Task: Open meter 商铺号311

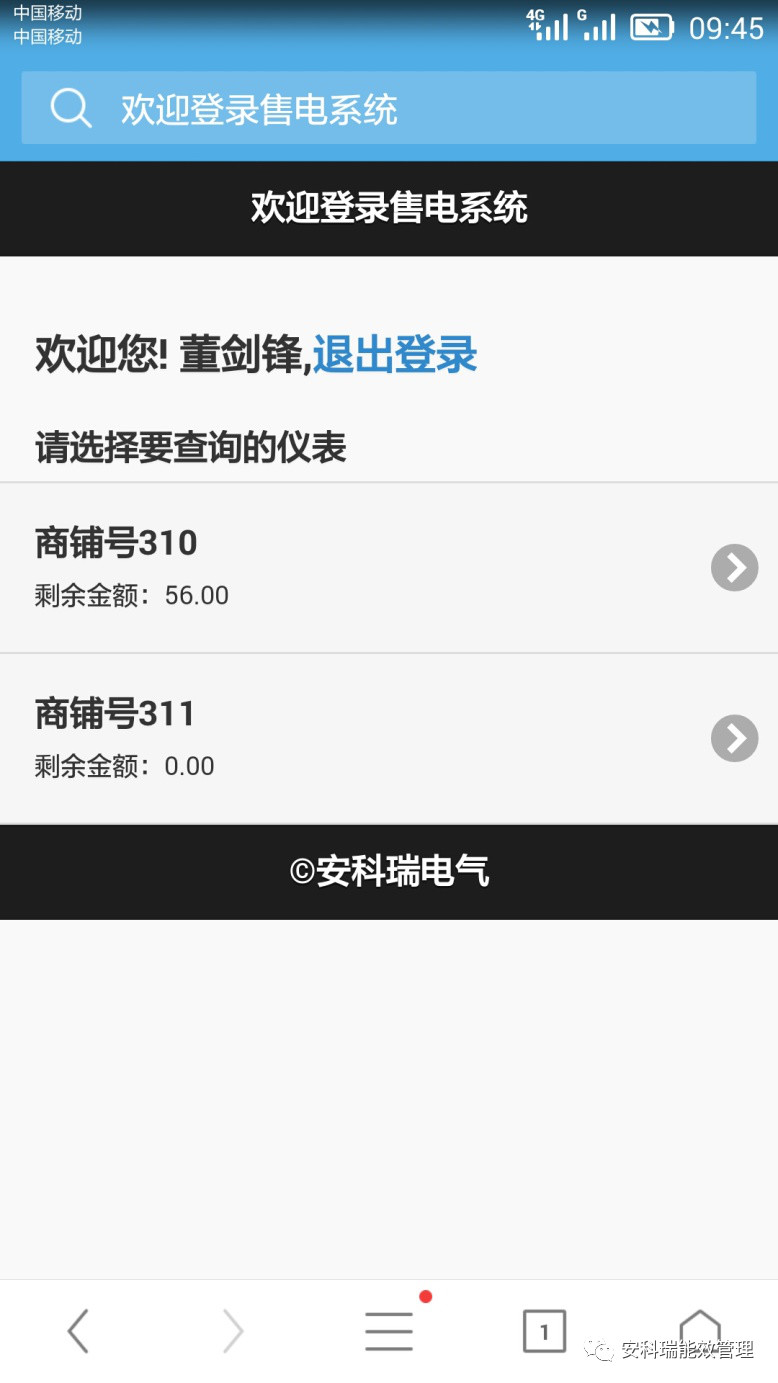Action: [x=388, y=738]
